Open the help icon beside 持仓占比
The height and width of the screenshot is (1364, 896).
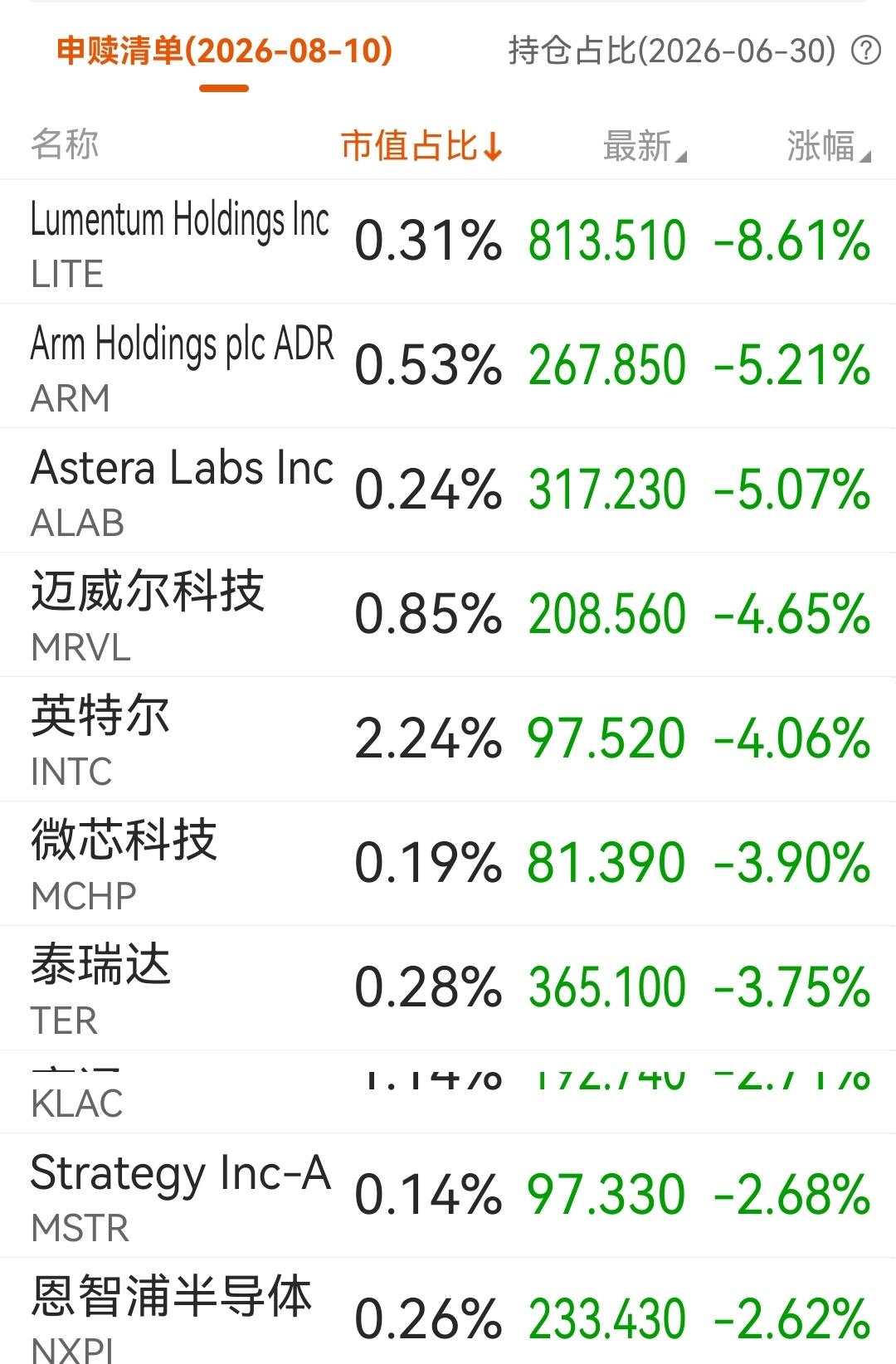[866, 51]
